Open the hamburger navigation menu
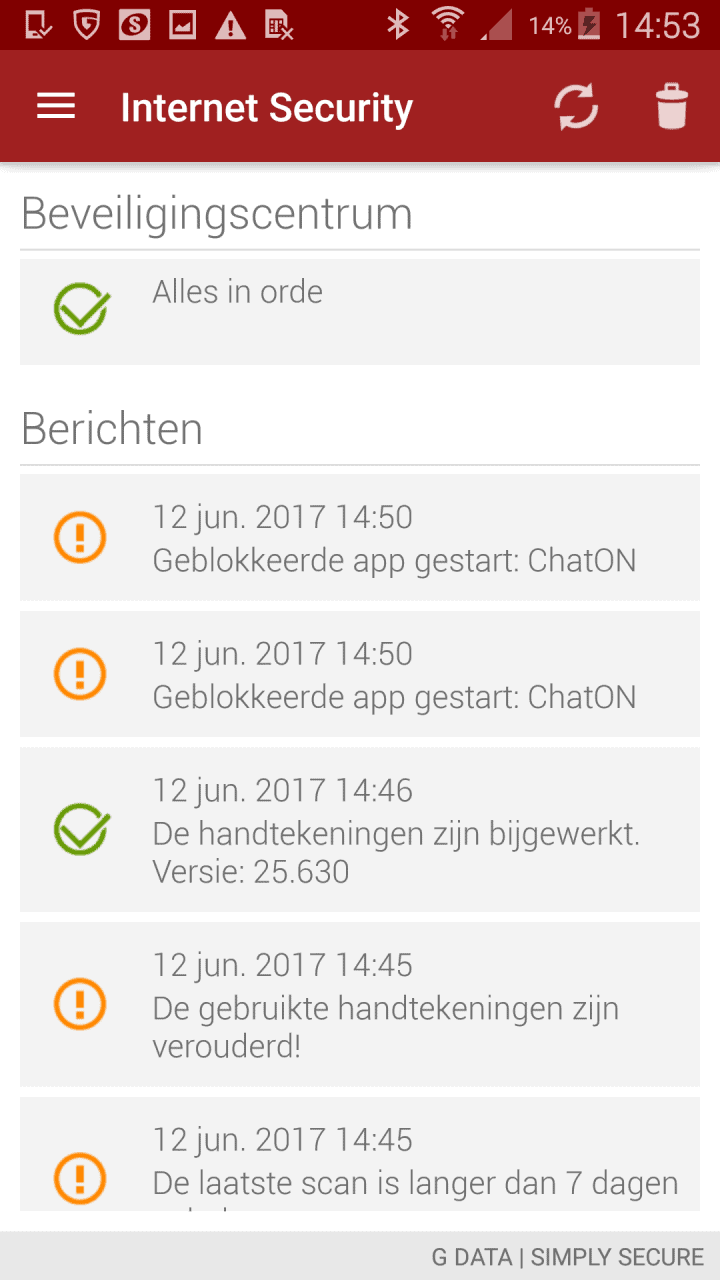This screenshot has width=720, height=1280. tap(56, 107)
